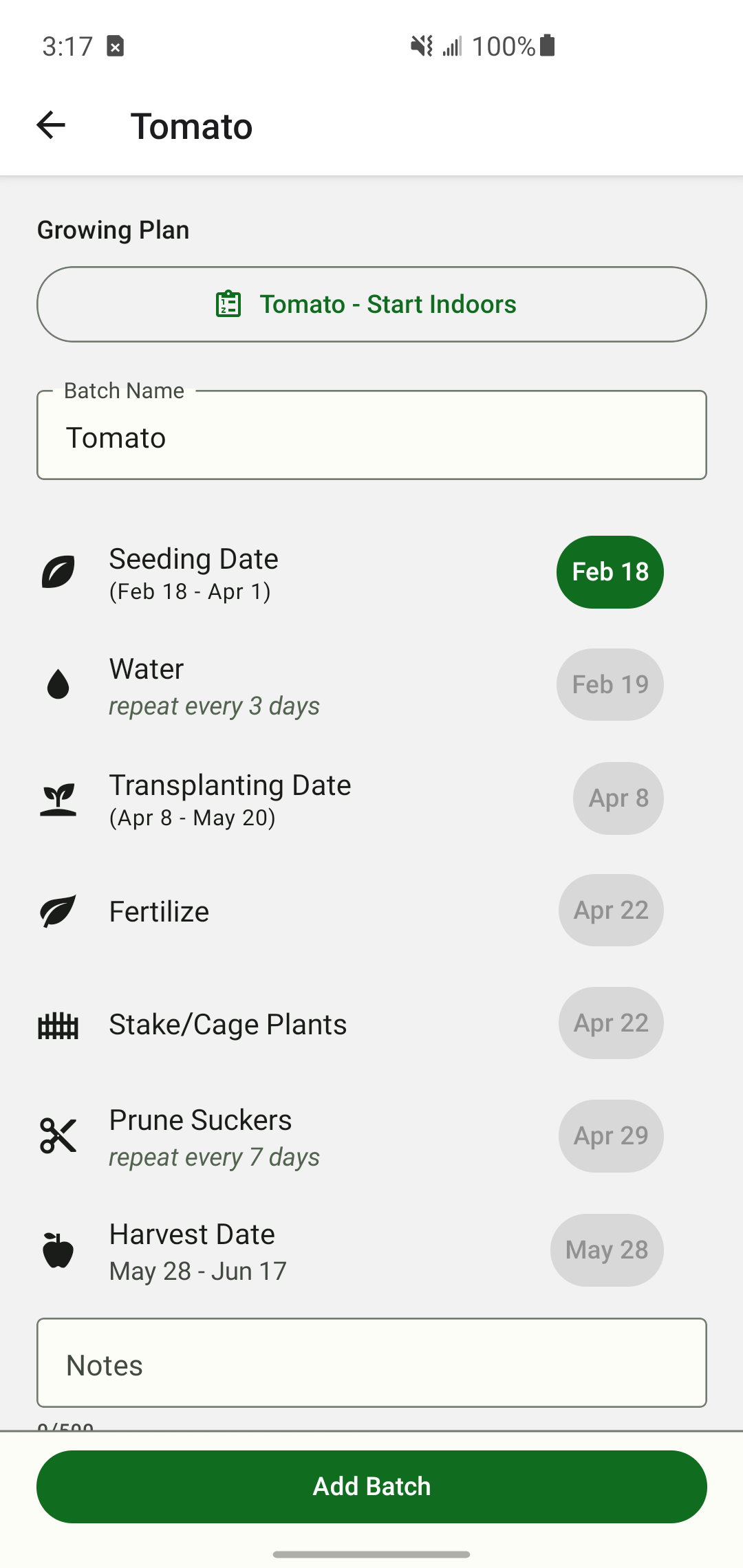Select the Apr 22 Stake/Cage Plants date

(610, 1023)
